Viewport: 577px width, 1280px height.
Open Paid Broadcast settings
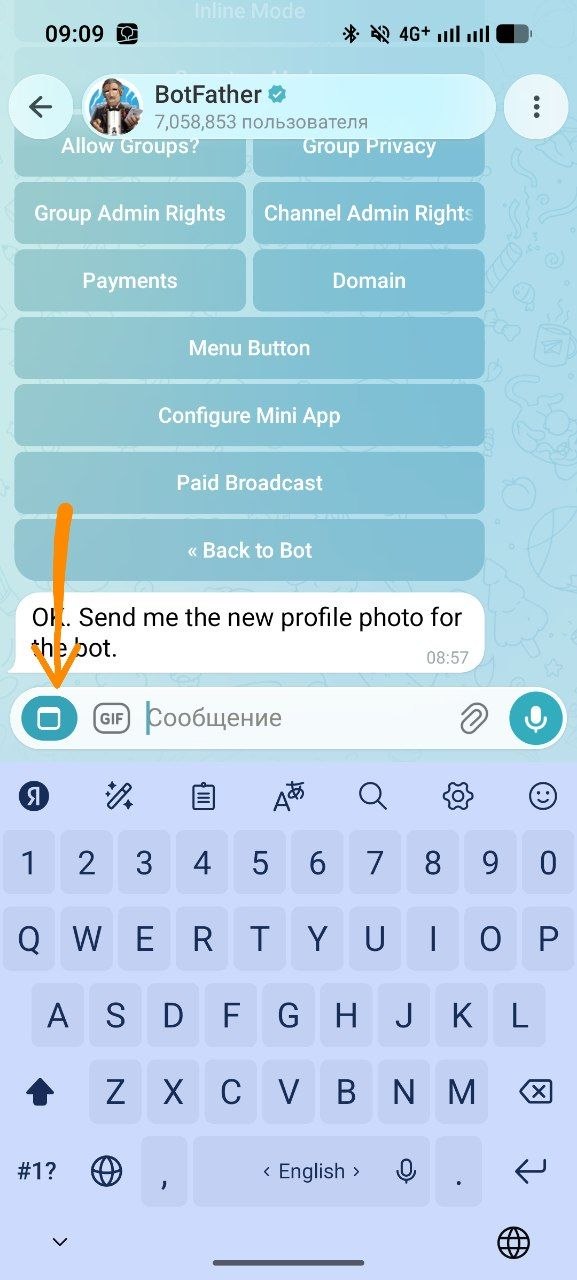pos(249,483)
